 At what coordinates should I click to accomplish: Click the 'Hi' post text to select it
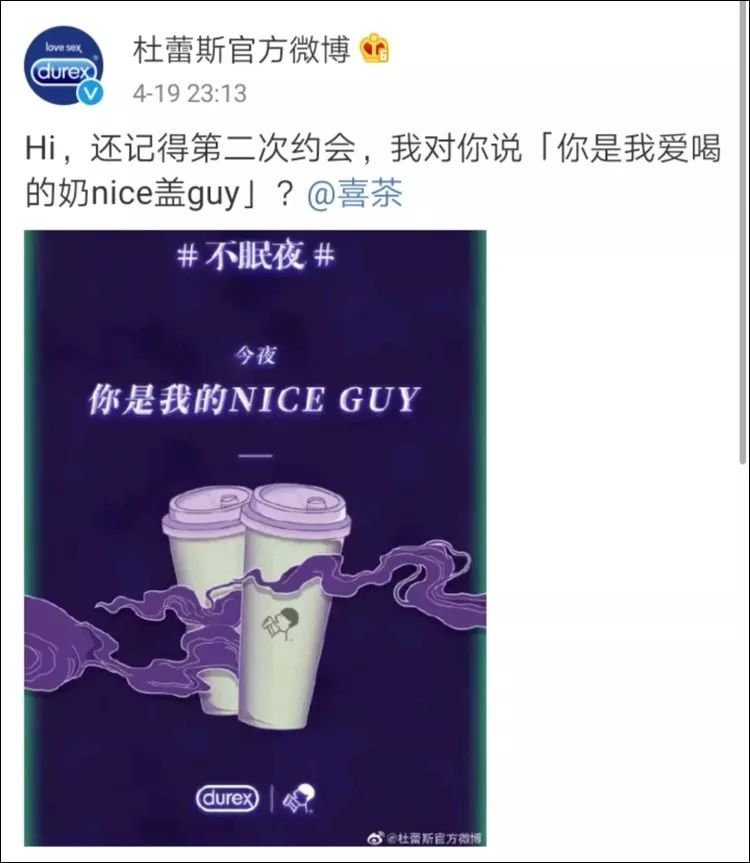click(40, 149)
